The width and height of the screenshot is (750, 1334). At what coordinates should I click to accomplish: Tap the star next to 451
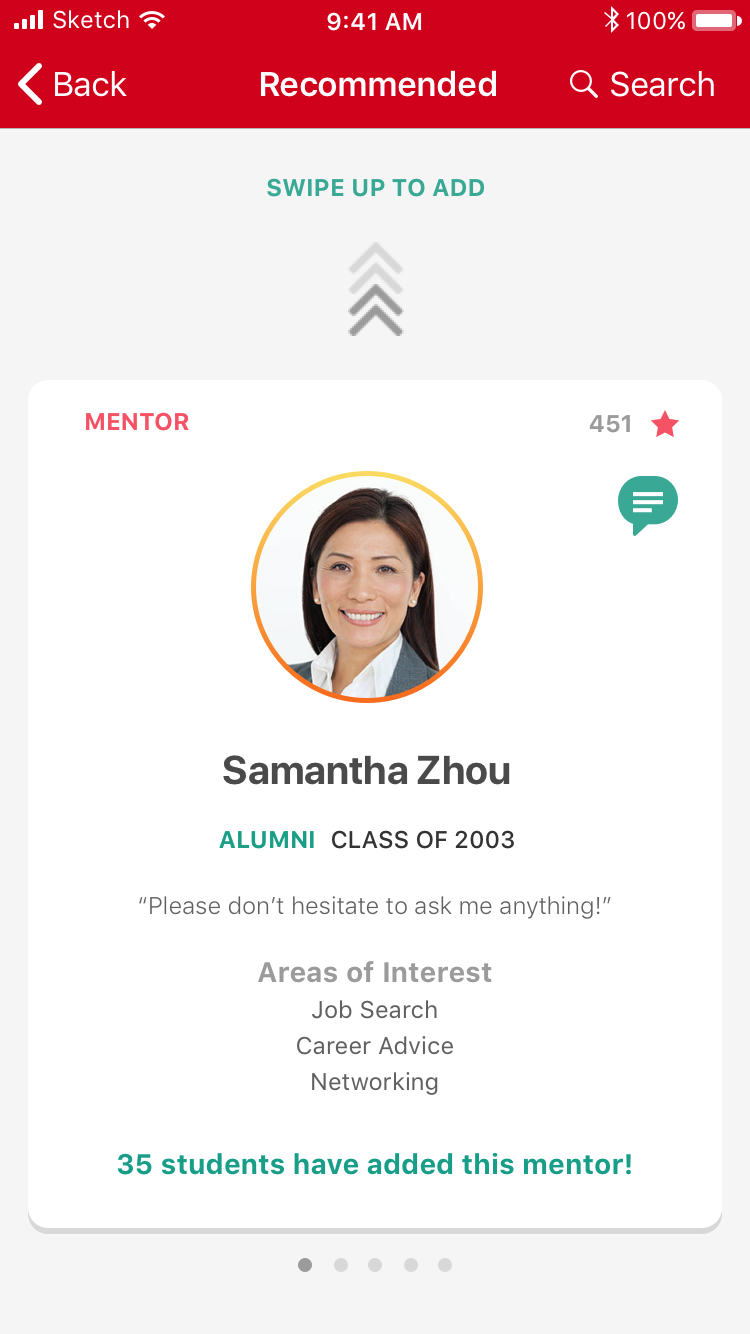(x=665, y=424)
